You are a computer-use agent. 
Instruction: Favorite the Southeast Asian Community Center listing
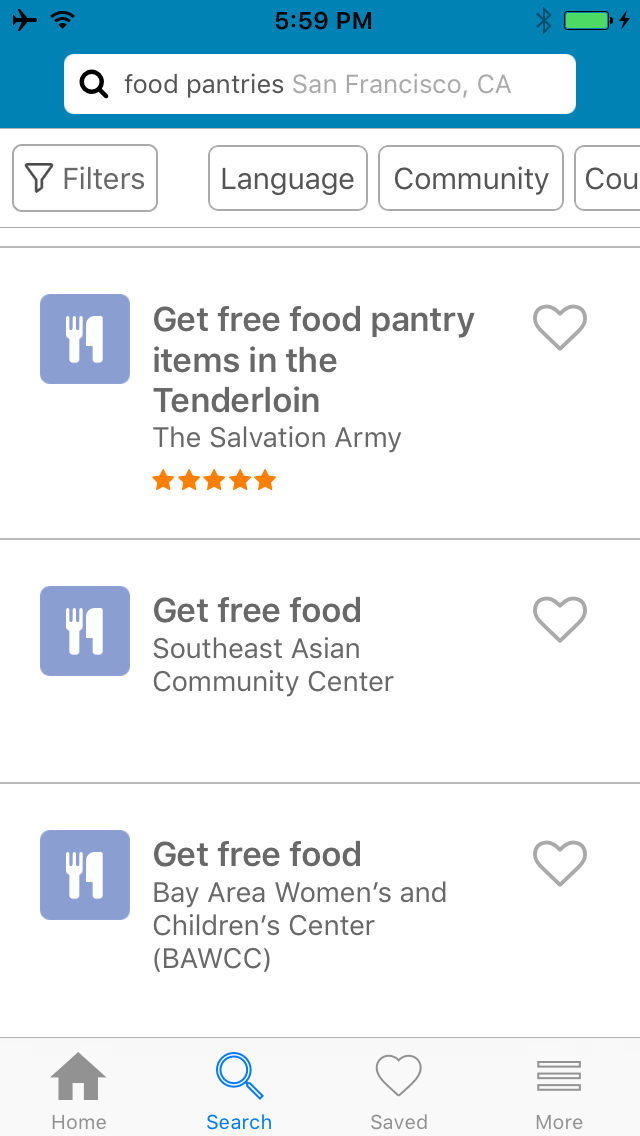[559, 619]
